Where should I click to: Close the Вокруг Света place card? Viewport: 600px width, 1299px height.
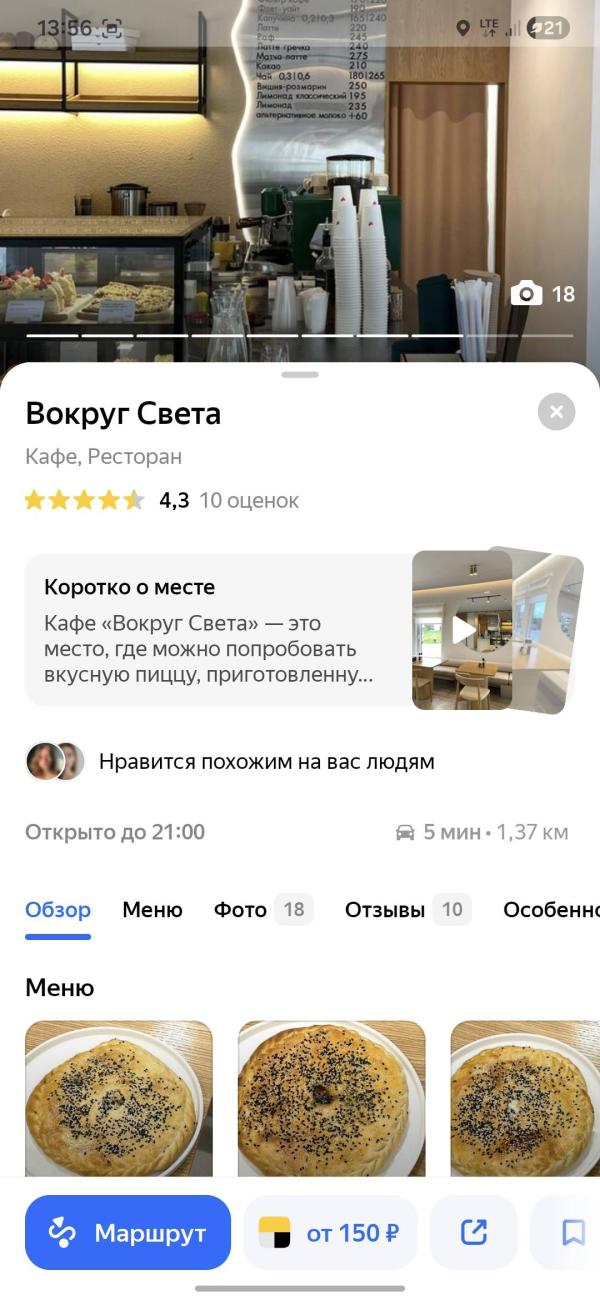pyautogui.click(x=556, y=412)
